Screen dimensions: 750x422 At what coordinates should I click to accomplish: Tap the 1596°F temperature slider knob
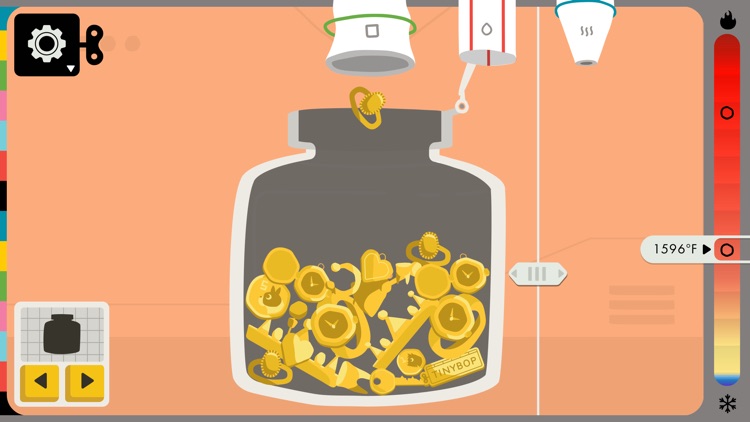coord(727,249)
